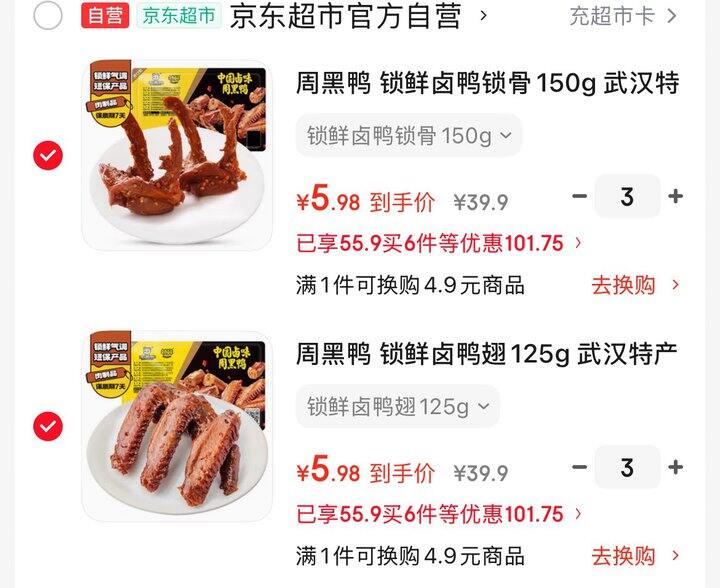
Task: Open the 锁鲜卤鸭翅 product image
Action: pyautogui.click(x=177, y=427)
